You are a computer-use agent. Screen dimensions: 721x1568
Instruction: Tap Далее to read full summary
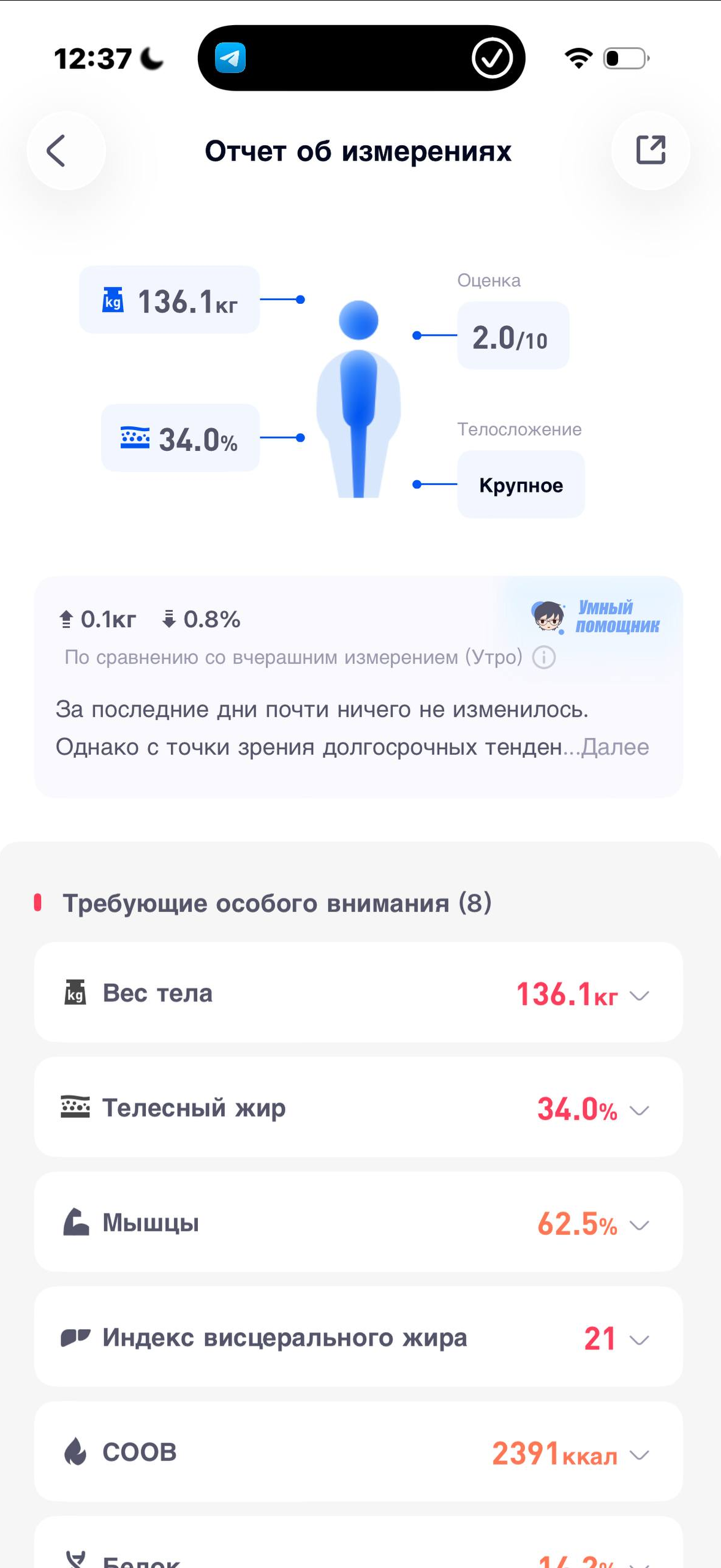click(614, 747)
